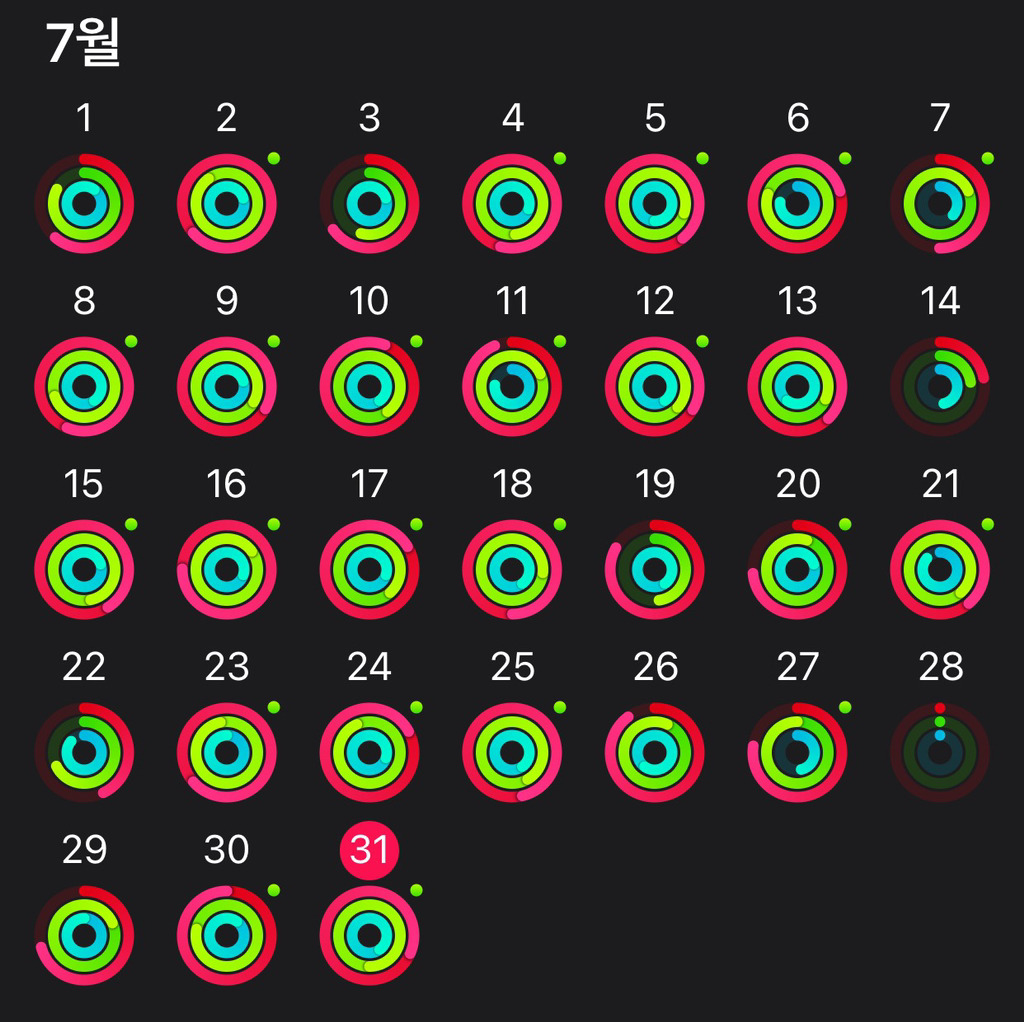Select July 30 activity rings
This screenshot has height=1022, width=1024.
point(227,936)
